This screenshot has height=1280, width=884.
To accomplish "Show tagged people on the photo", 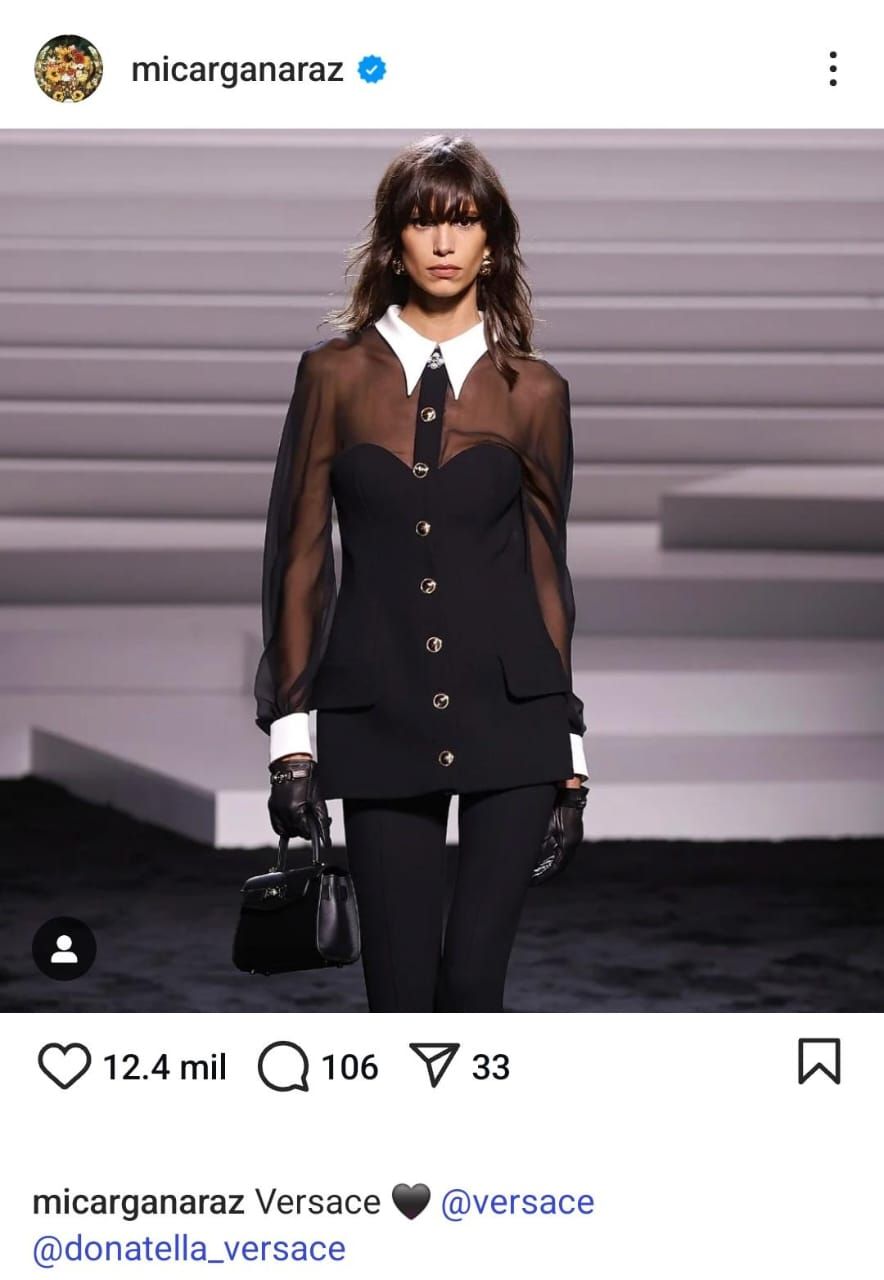I will point(64,948).
